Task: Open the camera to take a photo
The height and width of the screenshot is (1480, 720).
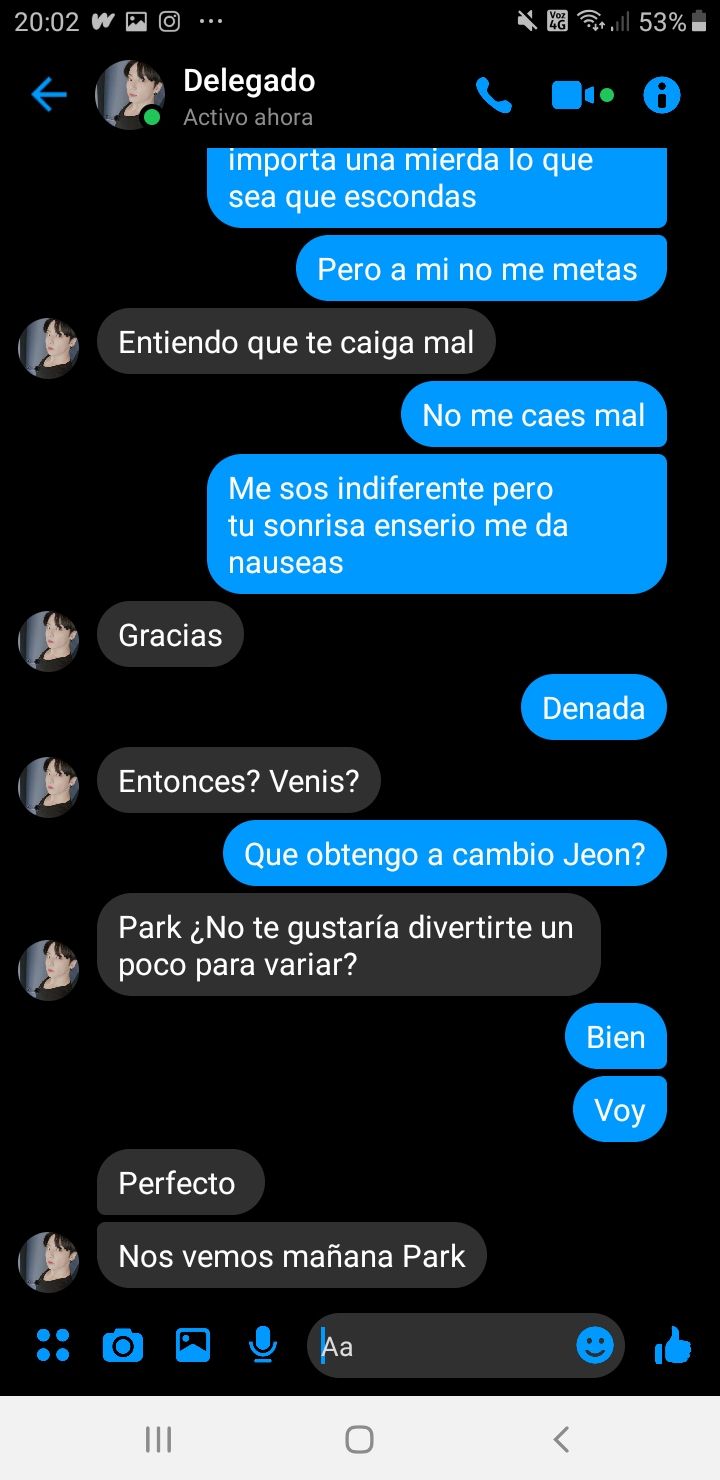Action: [x=123, y=1345]
